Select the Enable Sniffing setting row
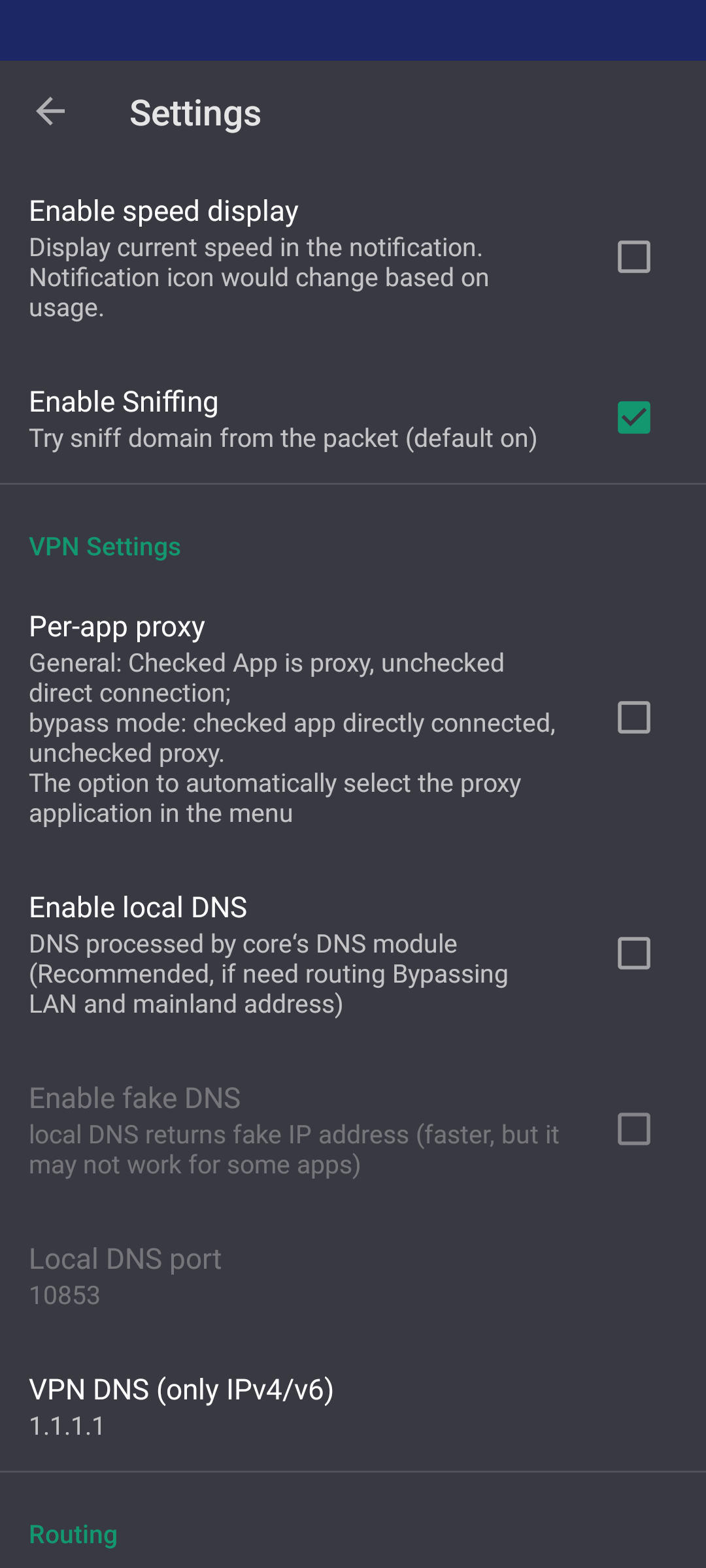706x1568 pixels. pos(261,418)
